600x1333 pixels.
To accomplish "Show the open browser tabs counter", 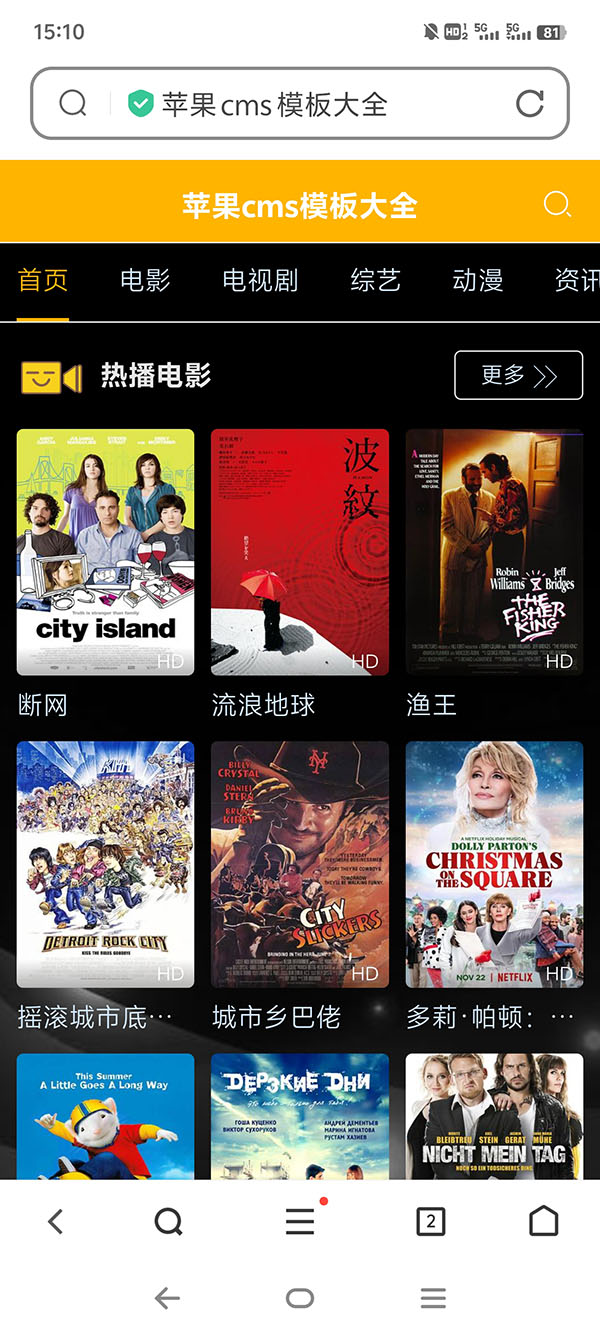I will coord(431,1221).
